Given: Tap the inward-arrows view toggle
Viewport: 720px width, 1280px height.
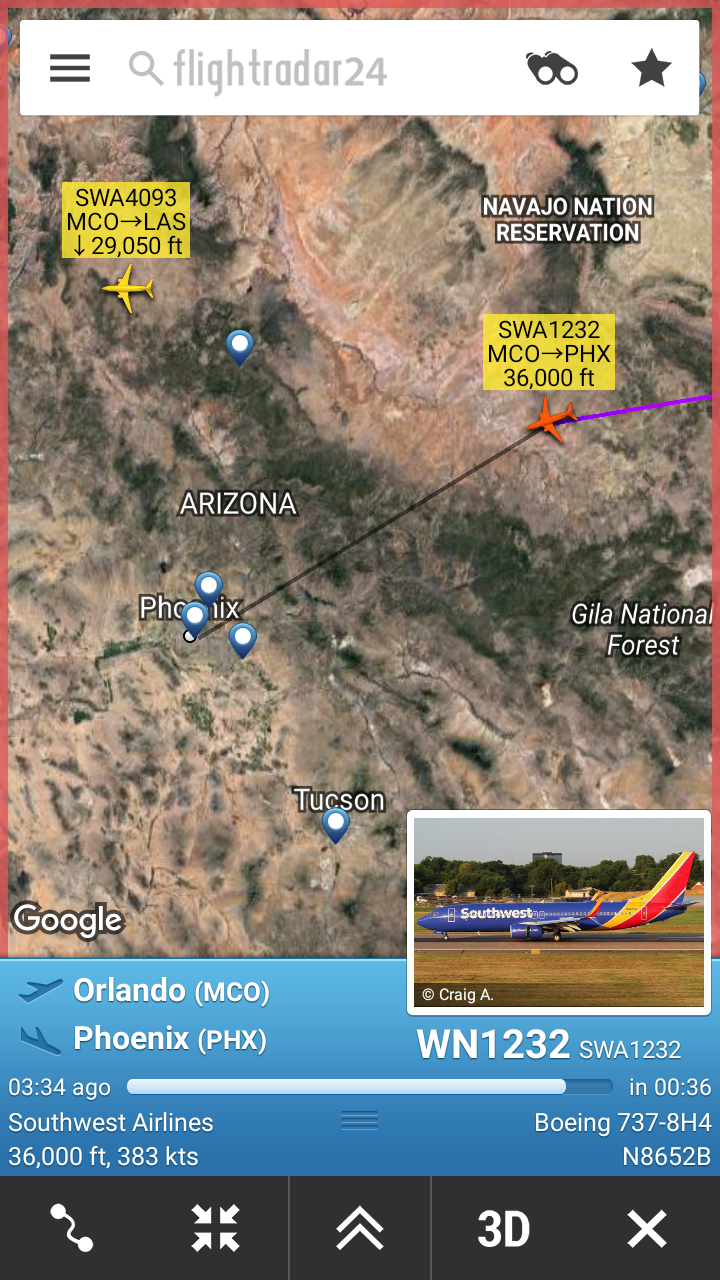Looking at the screenshot, I should click(216, 1228).
